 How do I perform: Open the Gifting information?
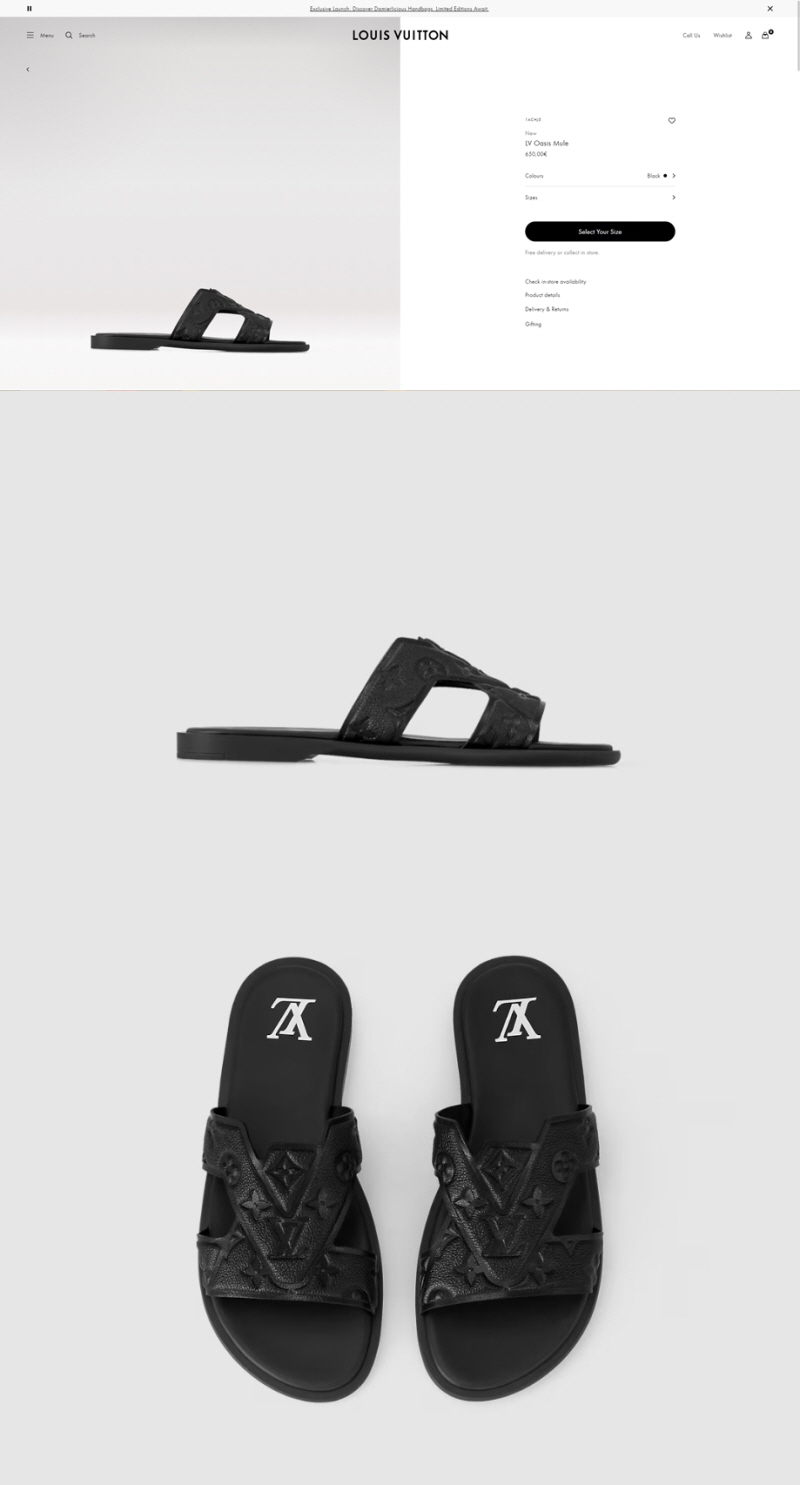click(x=533, y=324)
